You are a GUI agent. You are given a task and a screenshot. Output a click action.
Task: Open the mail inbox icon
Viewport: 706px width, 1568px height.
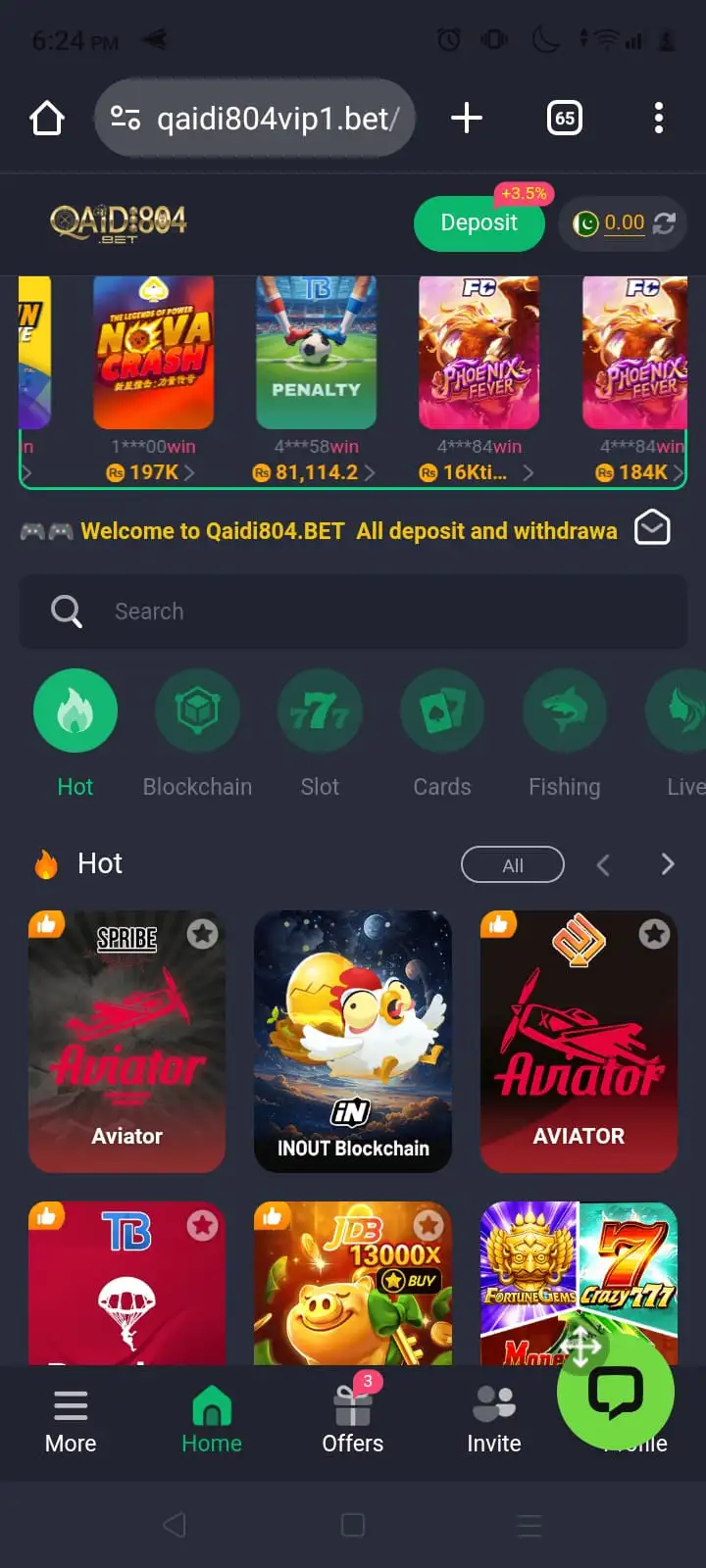(x=652, y=527)
